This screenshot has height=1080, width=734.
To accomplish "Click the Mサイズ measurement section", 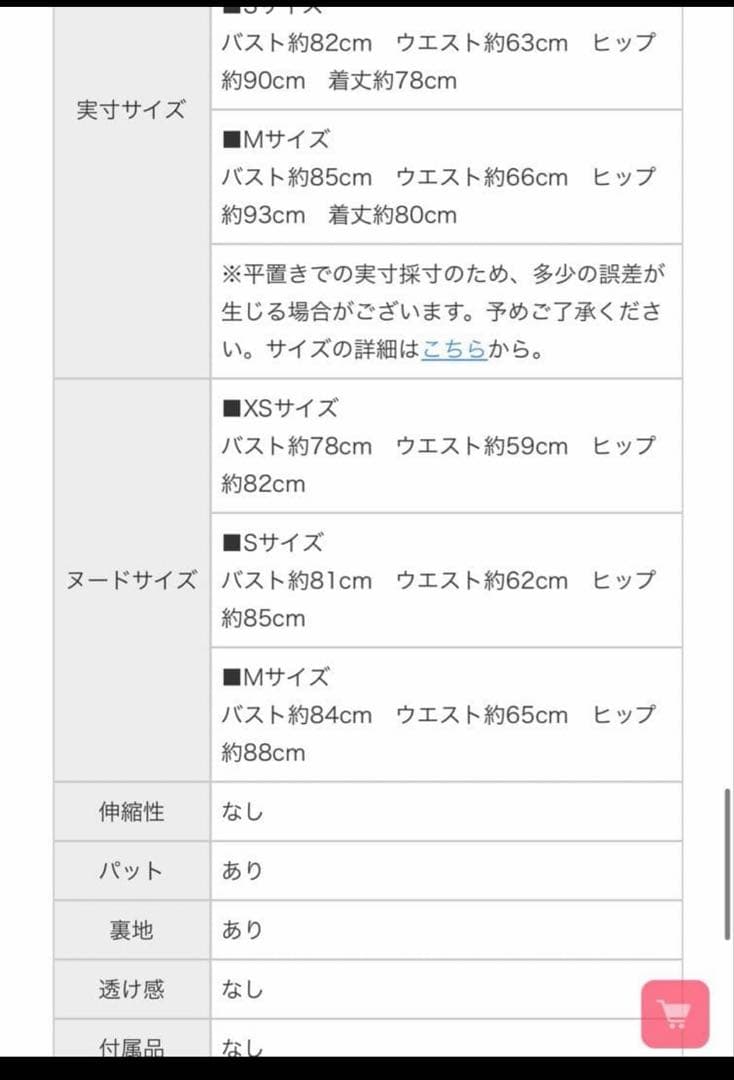I will pos(440,178).
